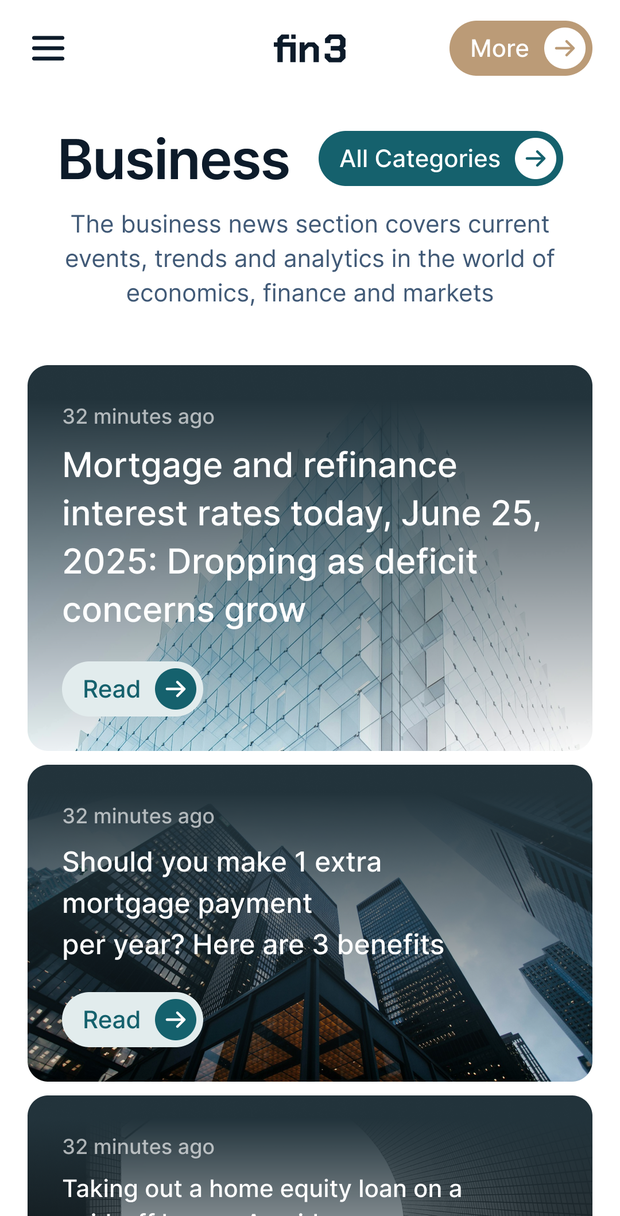The height and width of the screenshot is (1216, 620).
Task: Read the mortgage and refinance rates article
Action: pos(133,689)
